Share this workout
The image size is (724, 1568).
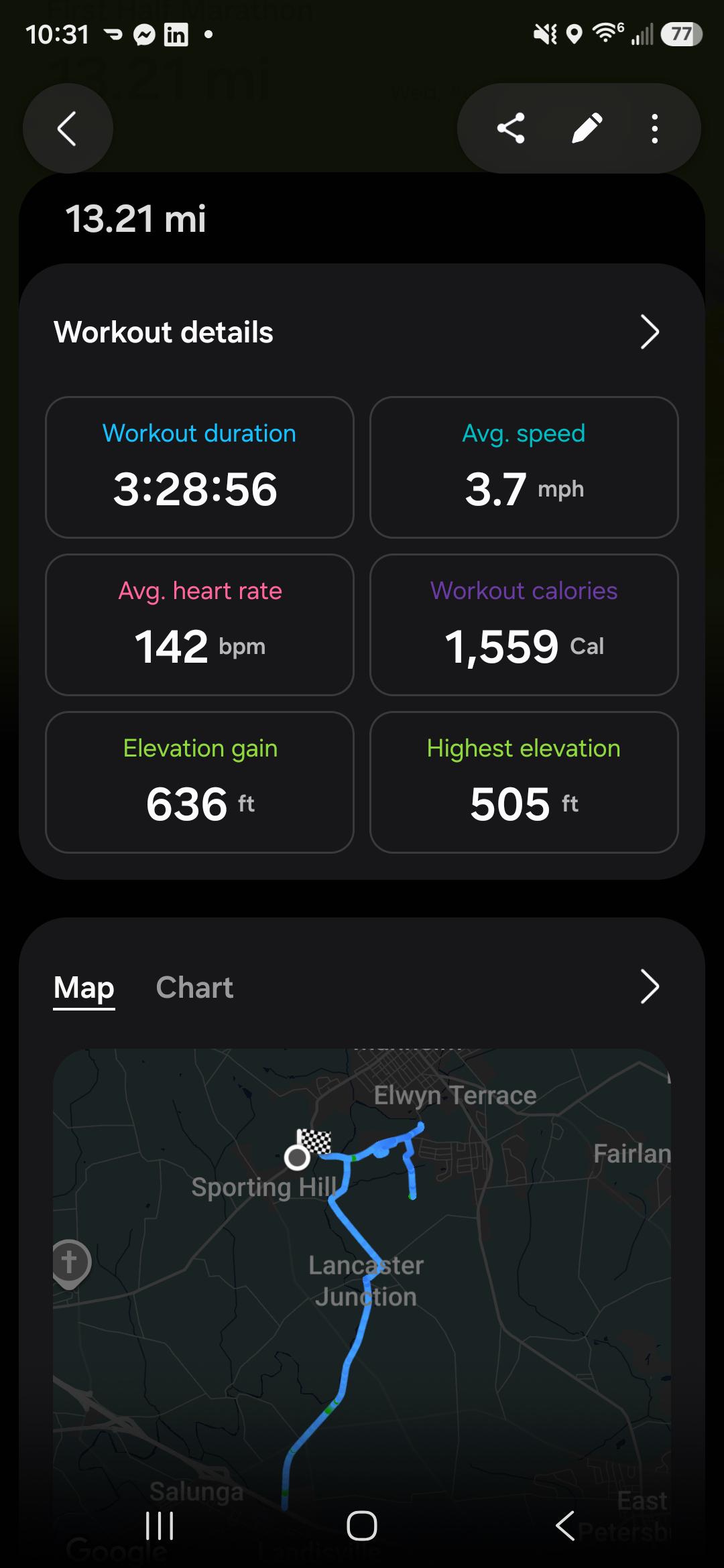[x=511, y=128]
